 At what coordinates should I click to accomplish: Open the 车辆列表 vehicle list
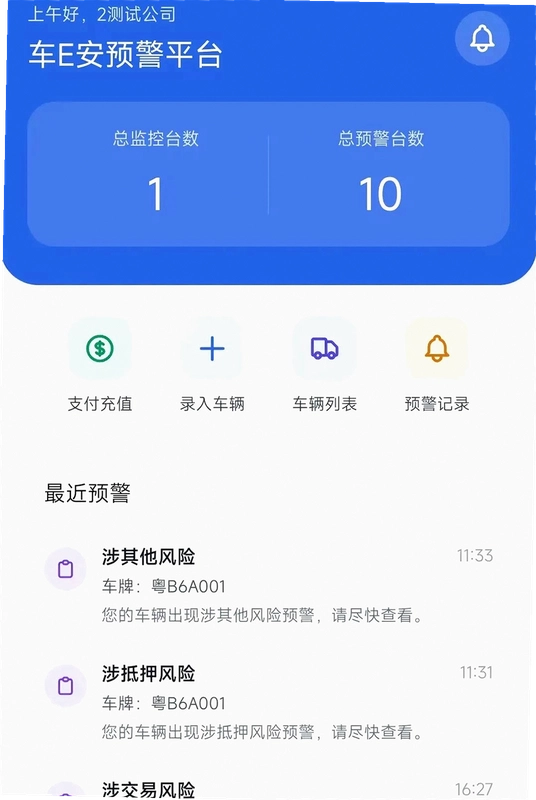point(324,365)
